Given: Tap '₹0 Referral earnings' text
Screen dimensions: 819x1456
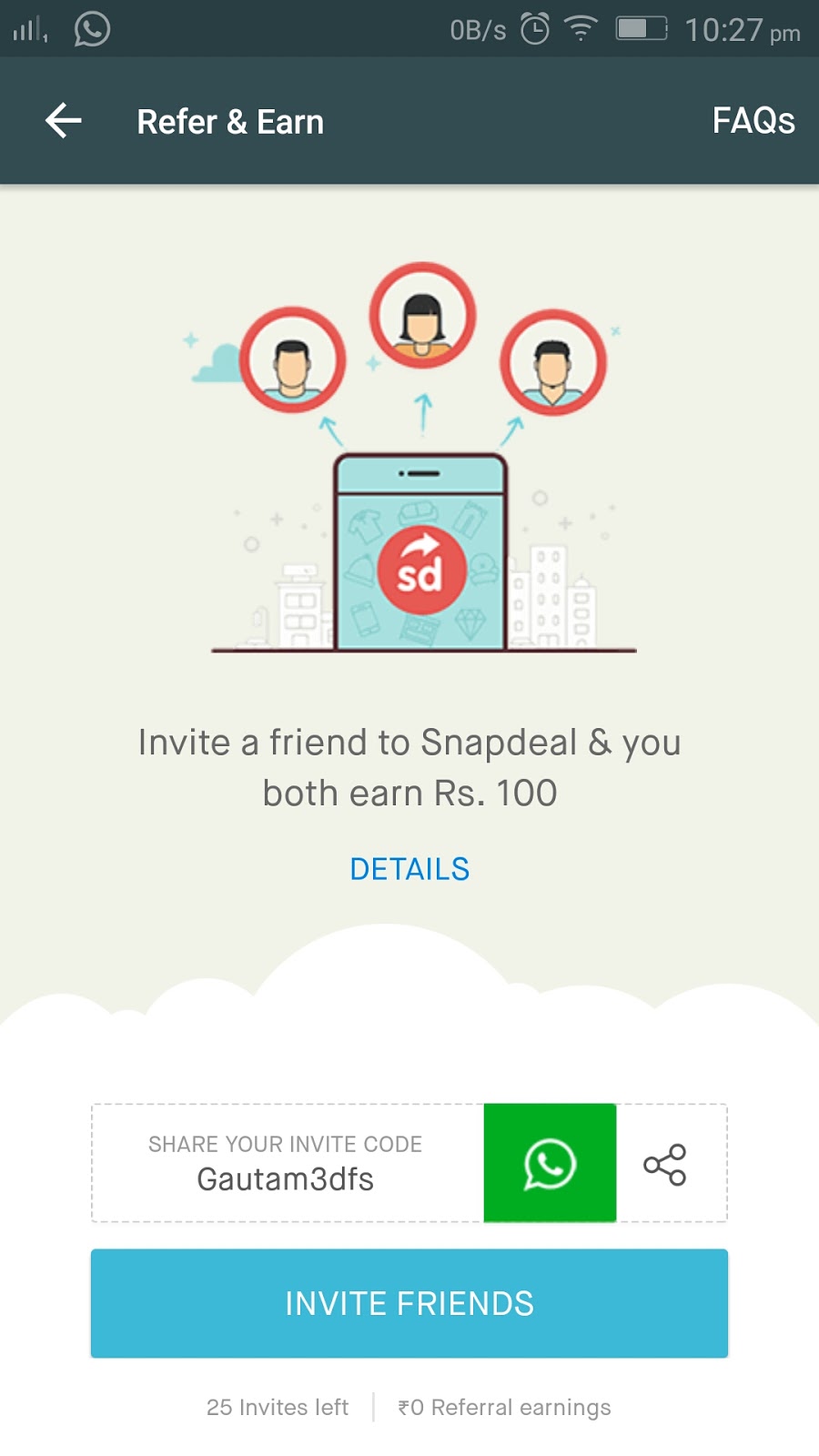Looking at the screenshot, I should click(x=503, y=1407).
